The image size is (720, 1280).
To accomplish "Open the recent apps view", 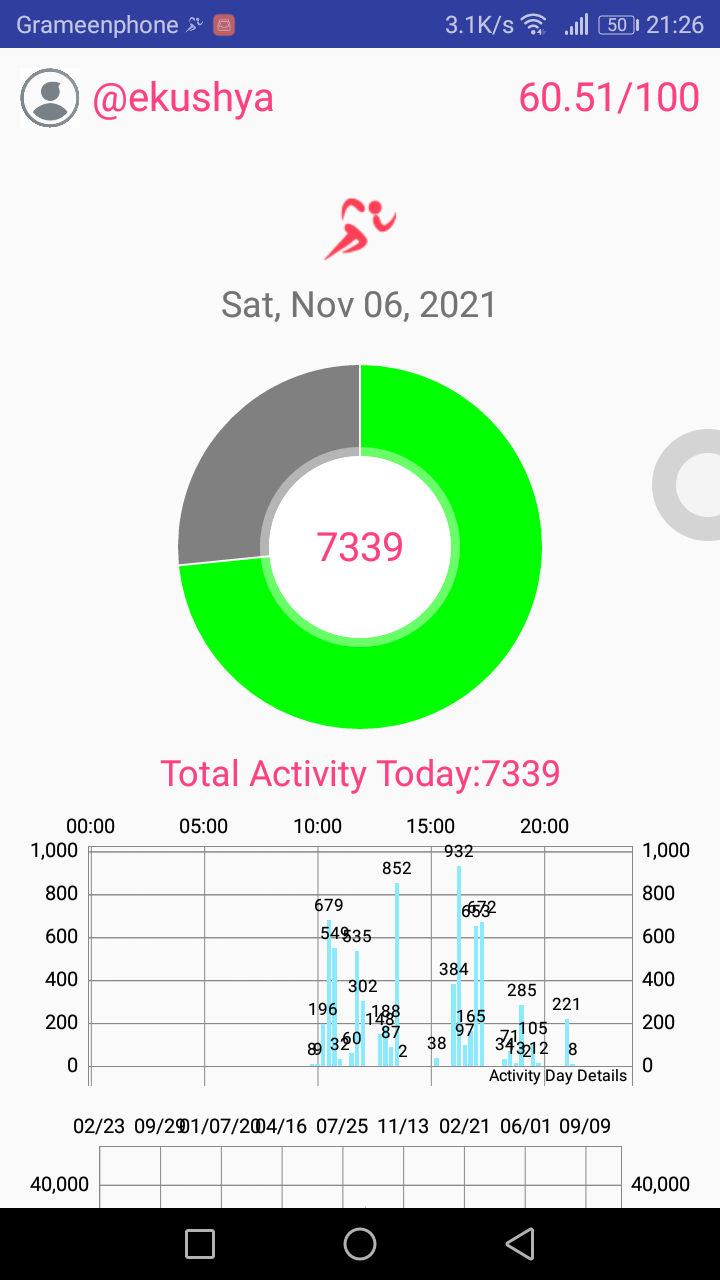I will (x=200, y=1243).
